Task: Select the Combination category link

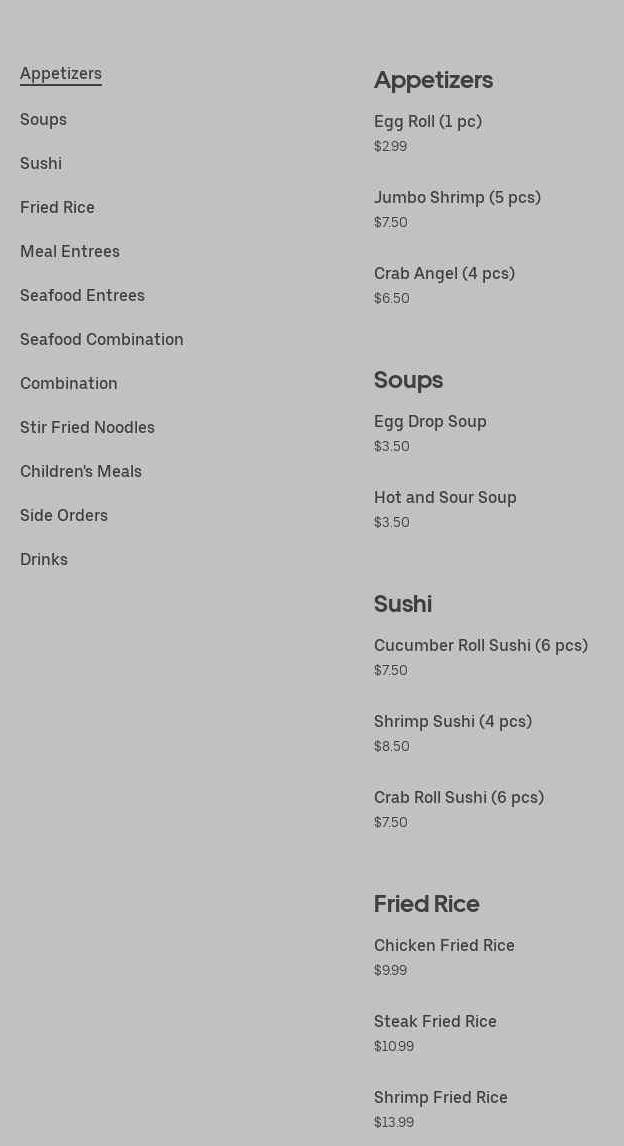Action: [69, 383]
